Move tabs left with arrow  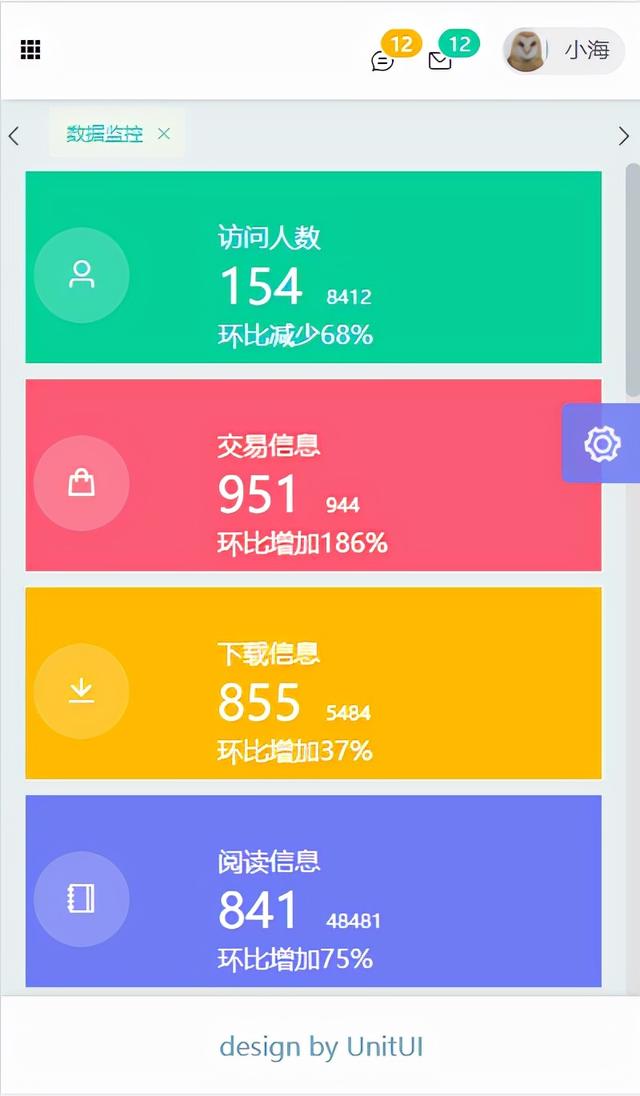[x=13, y=136]
